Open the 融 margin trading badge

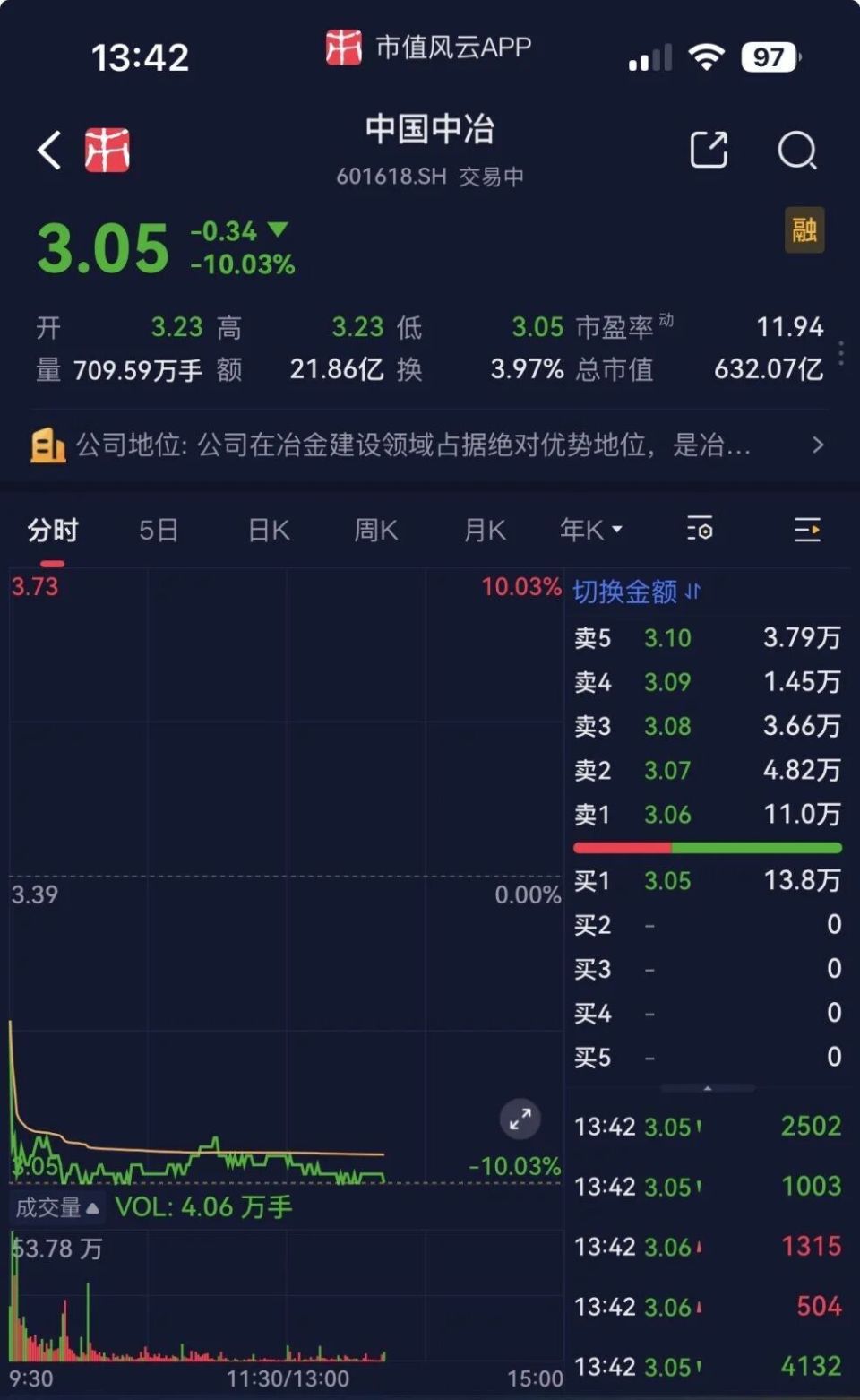(804, 230)
